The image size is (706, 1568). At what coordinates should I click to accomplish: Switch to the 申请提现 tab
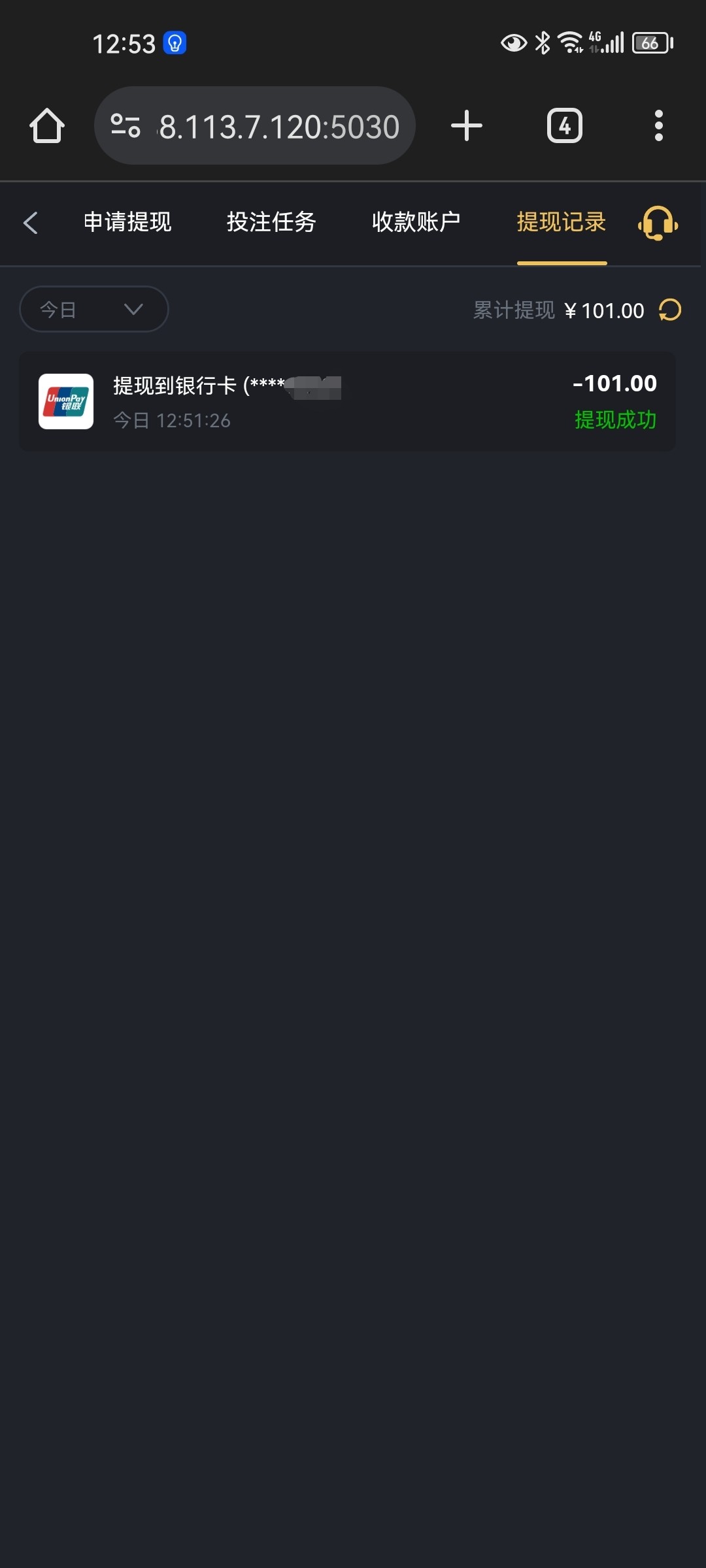(127, 222)
